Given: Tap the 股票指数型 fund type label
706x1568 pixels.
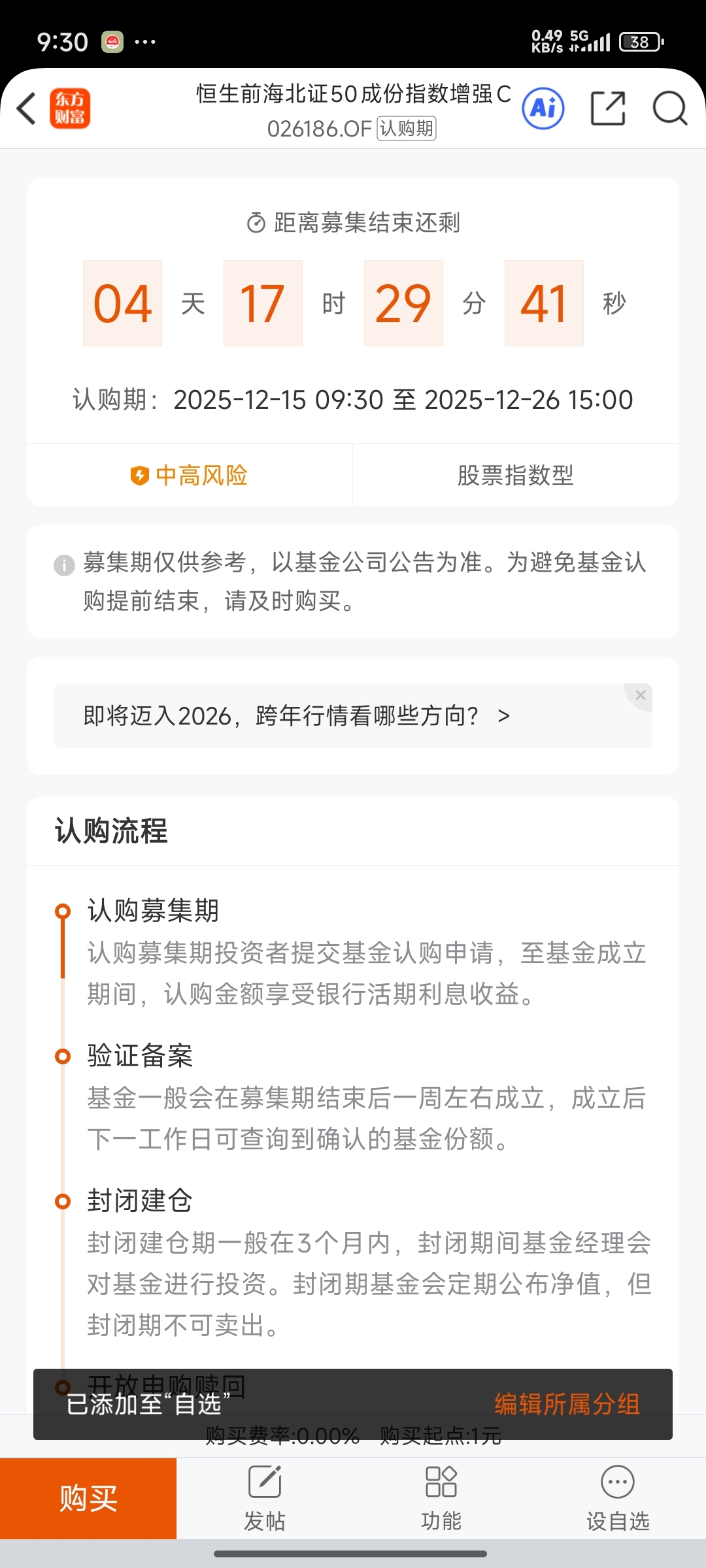Looking at the screenshot, I should [x=516, y=475].
